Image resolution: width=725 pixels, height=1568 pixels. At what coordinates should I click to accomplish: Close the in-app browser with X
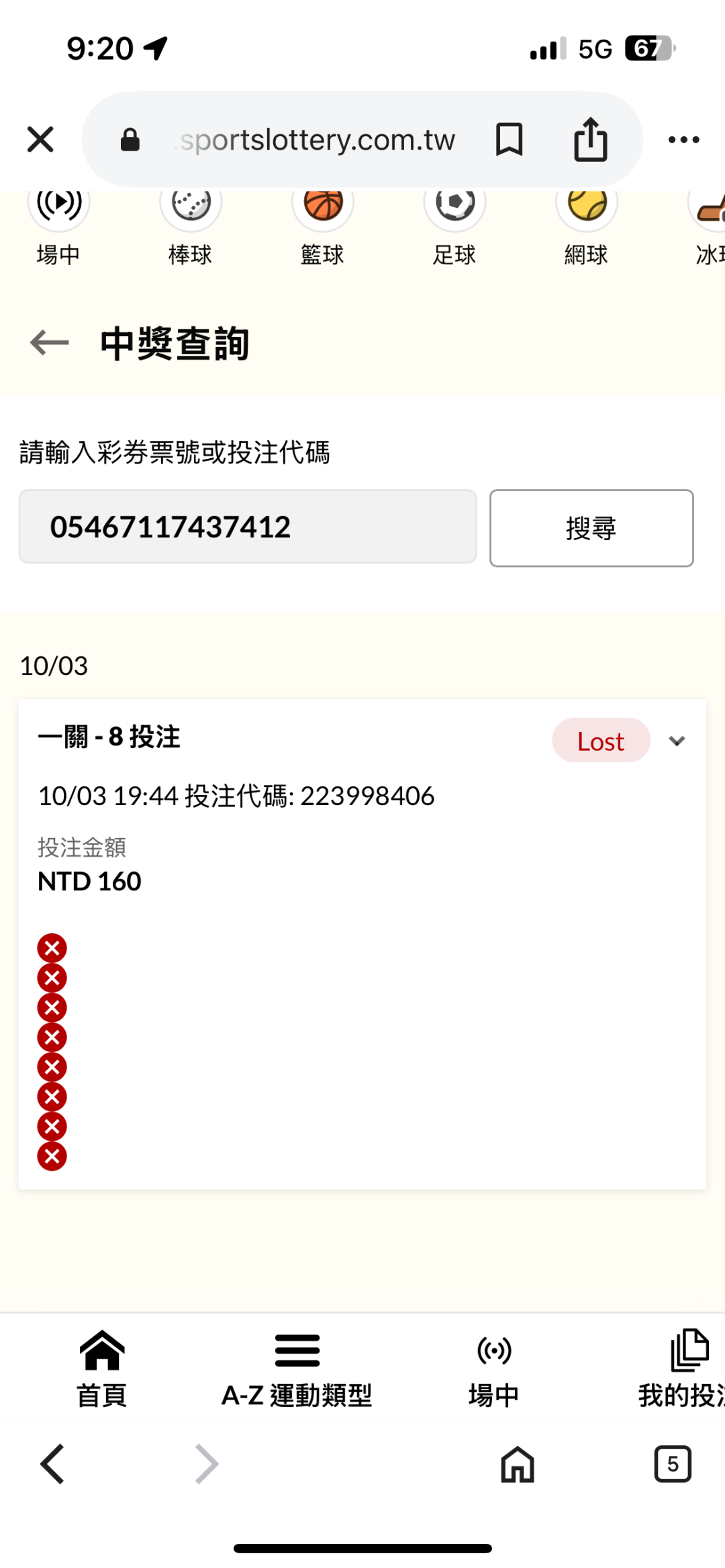click(x=40, y=140)
